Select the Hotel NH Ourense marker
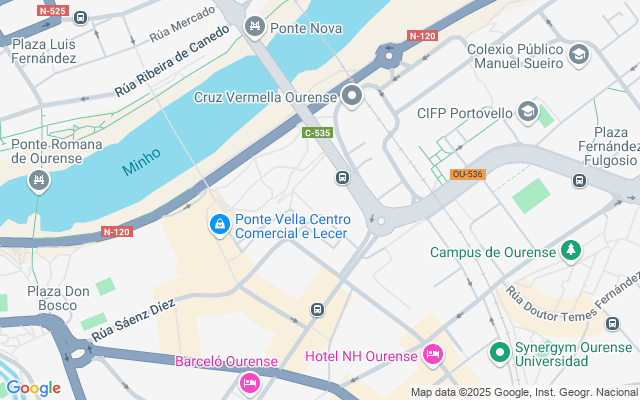The image size is (640, 400). pos(433,355)
